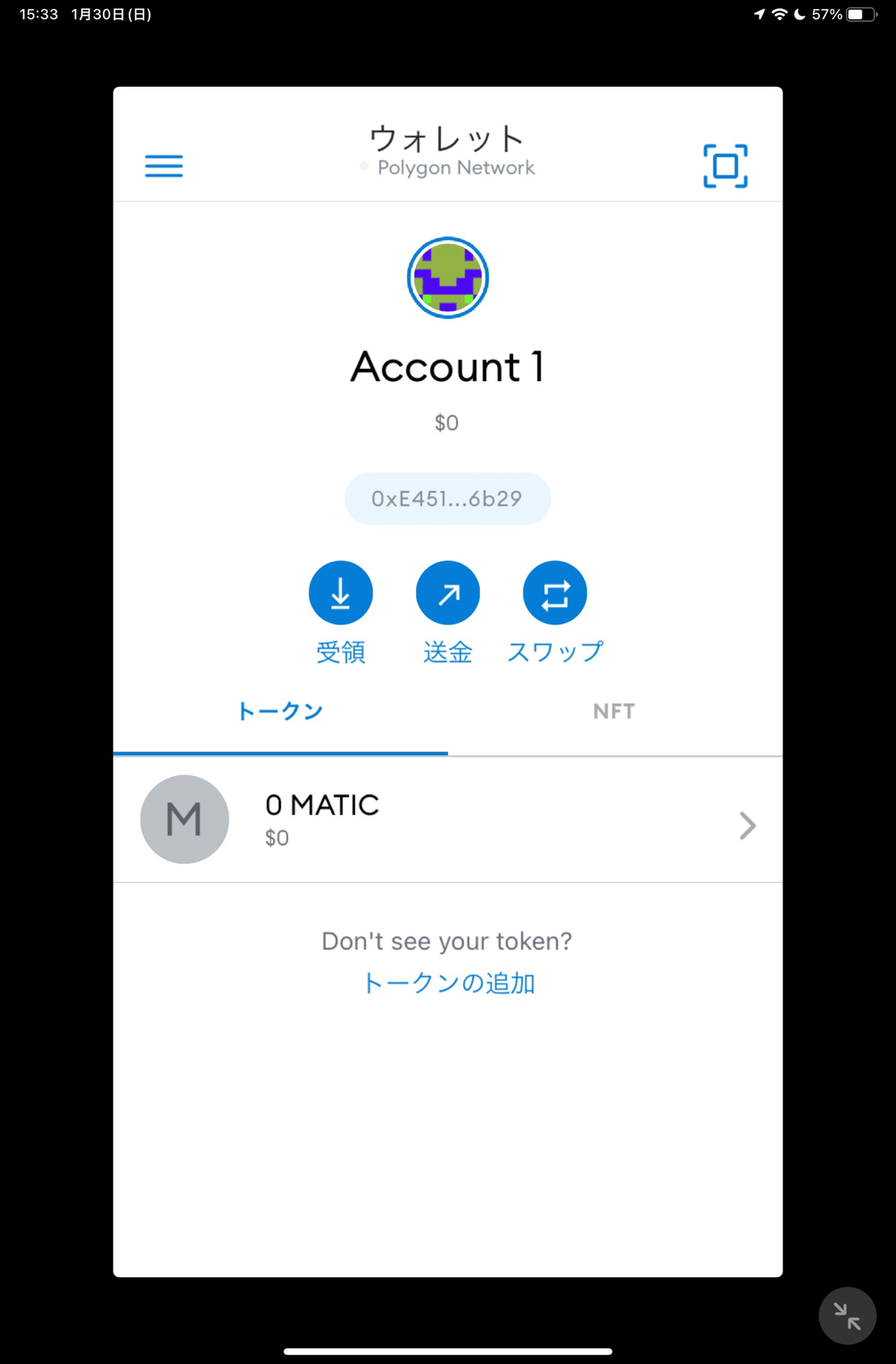Open the 0 MATIC token row
This screenshot has width=896, height=1364.
click(448, 820)
